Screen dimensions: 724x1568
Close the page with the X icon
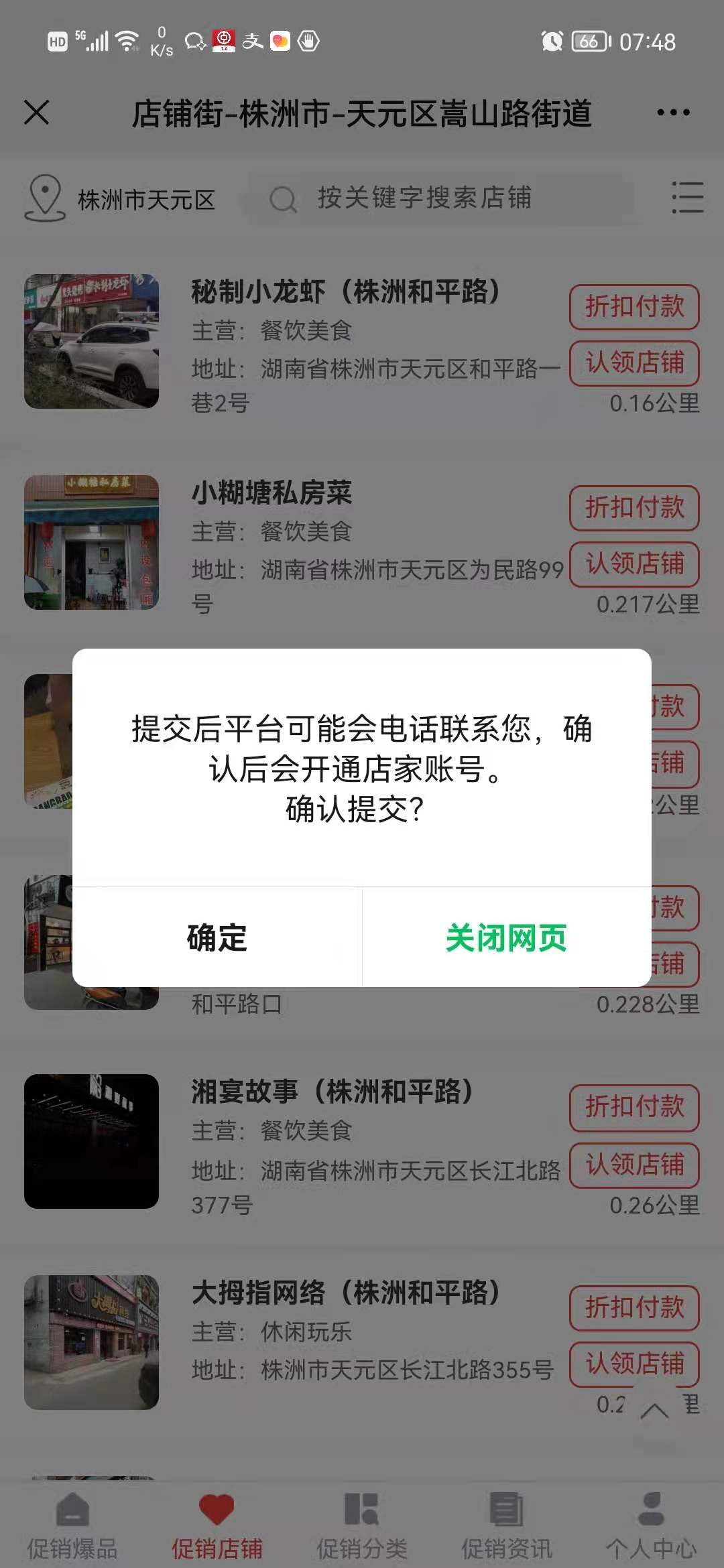coord(37,112)
